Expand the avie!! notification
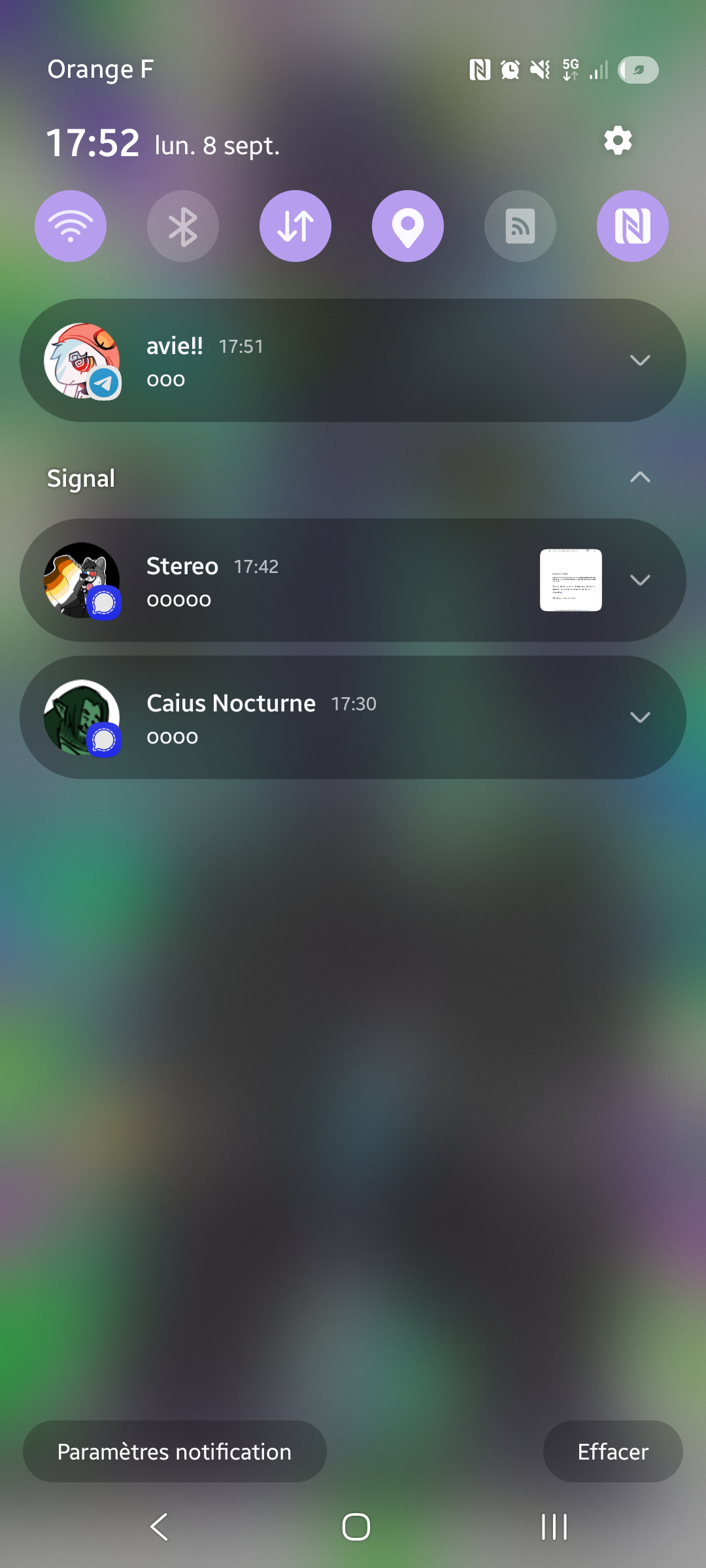Image resolution: width=706 pixels, height=1568 pixels. point(640,361)
